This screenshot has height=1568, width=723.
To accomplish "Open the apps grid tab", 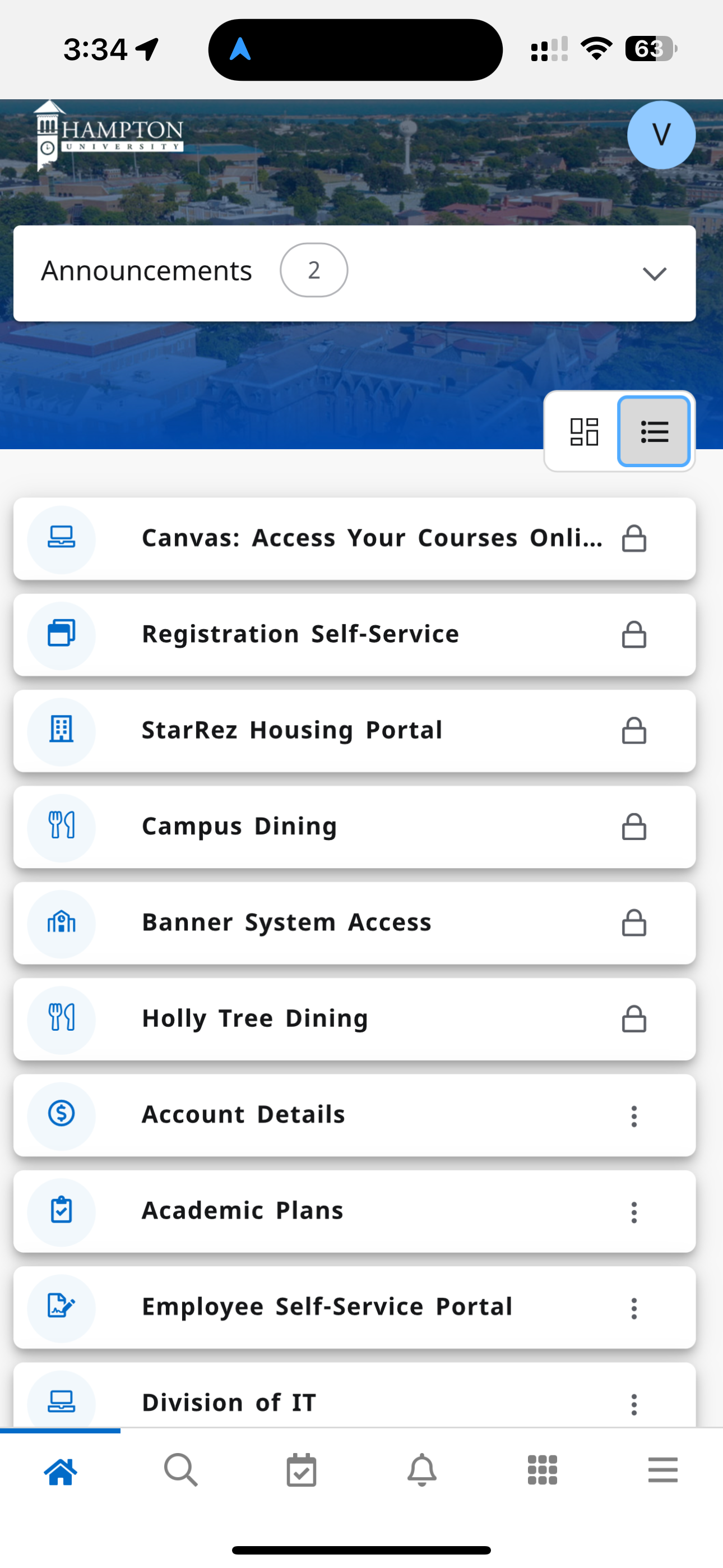I will point(543,1470).
